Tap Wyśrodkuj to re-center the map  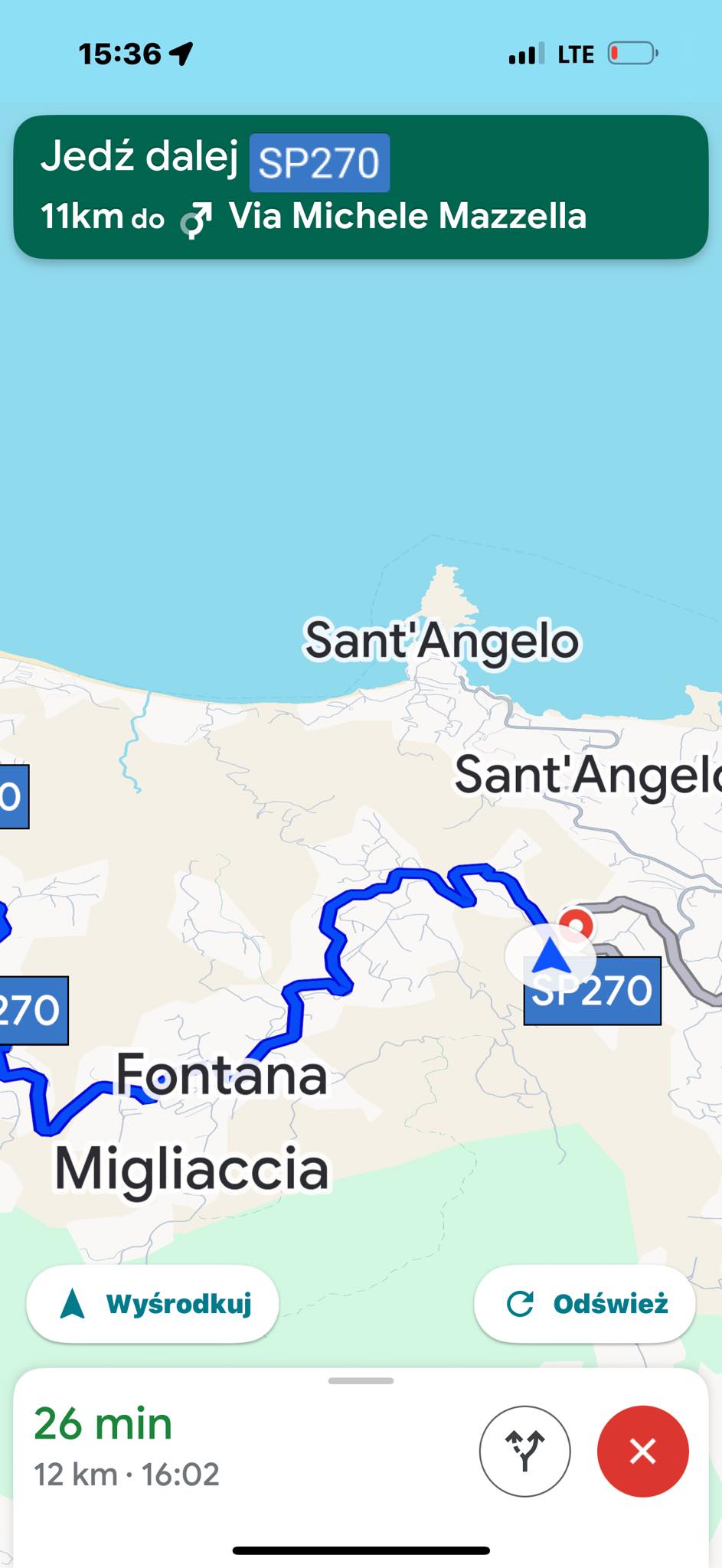(152, 1304)
